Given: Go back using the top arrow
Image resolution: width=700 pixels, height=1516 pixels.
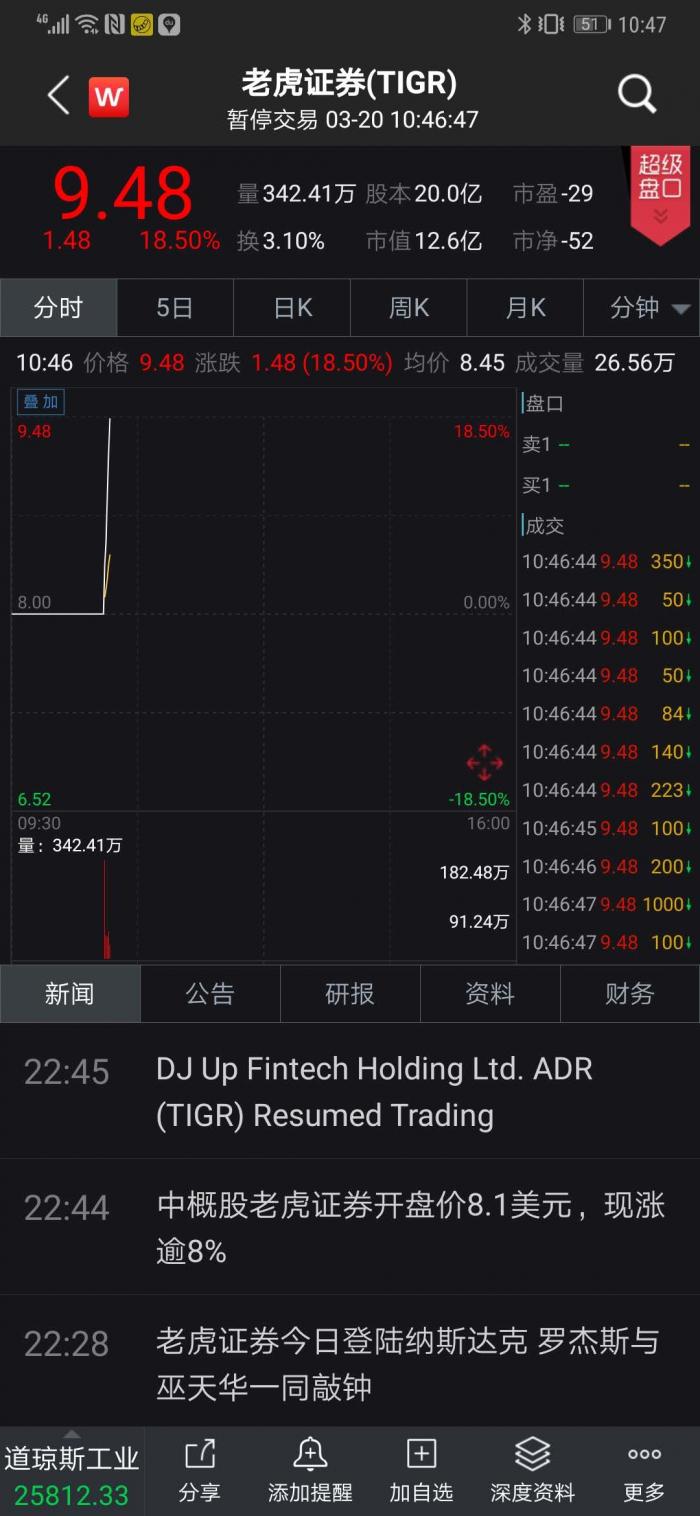Looking at the screenshot, I should point(59,97).
